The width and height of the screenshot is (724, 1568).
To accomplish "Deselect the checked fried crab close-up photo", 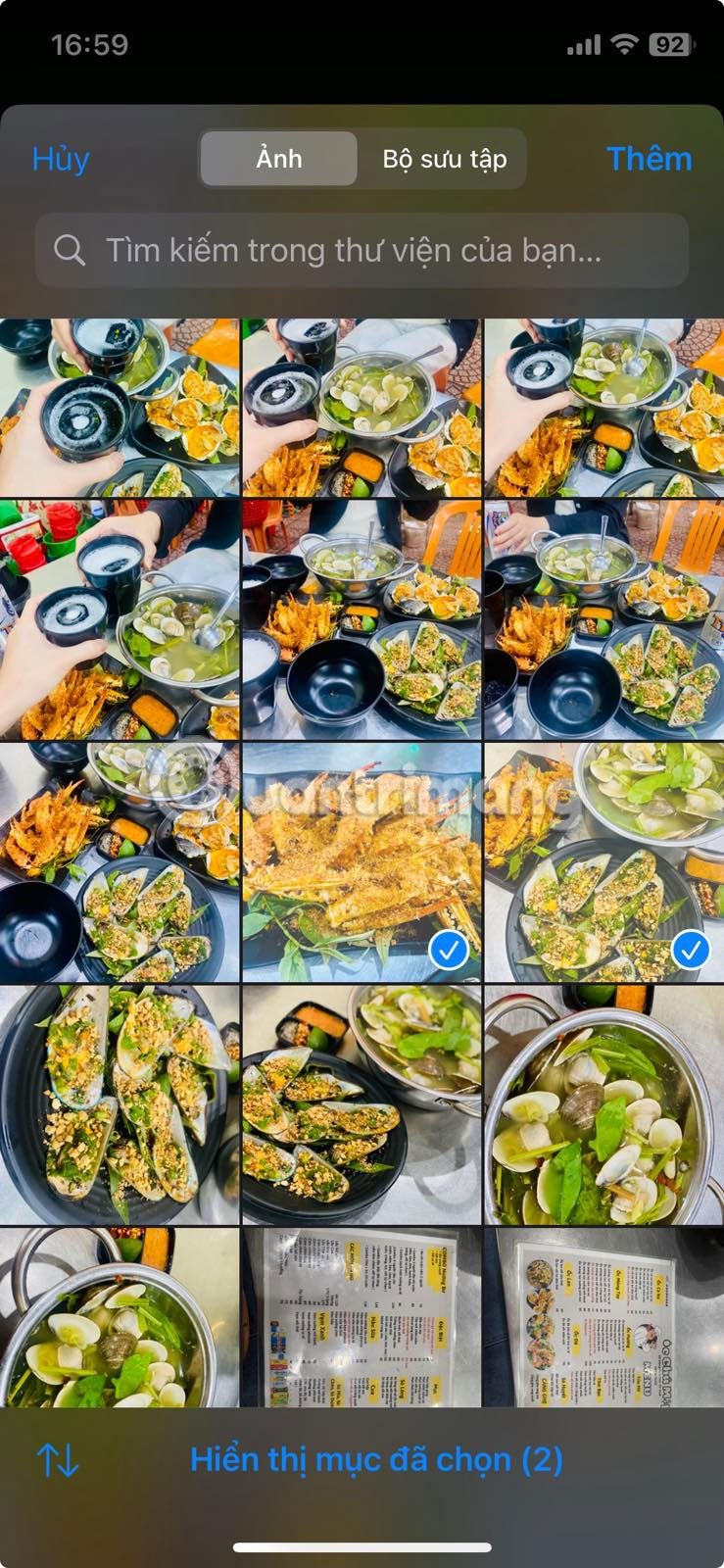I will tap(362, 862).
